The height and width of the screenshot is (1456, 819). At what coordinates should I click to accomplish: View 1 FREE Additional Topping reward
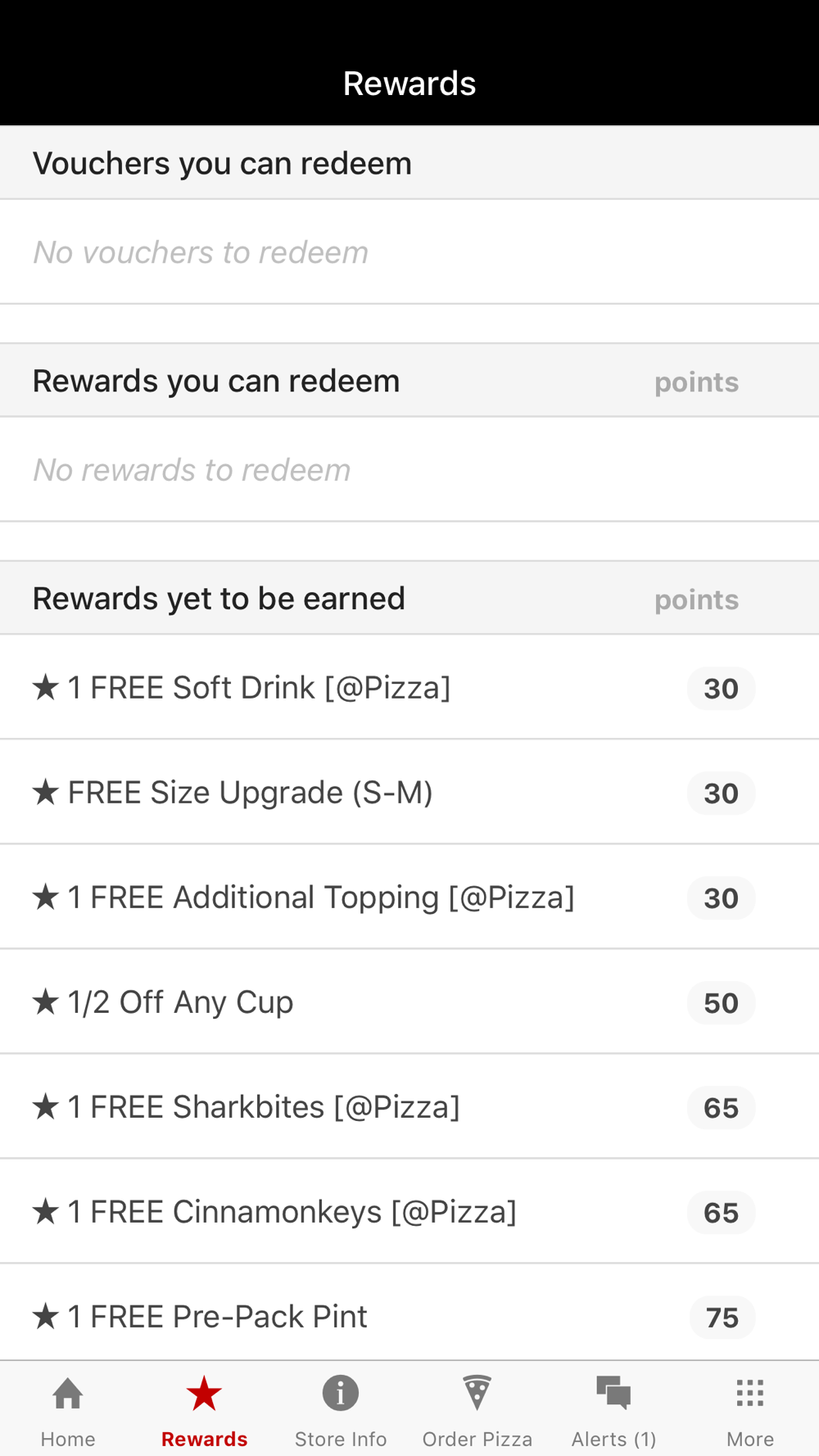409,898
